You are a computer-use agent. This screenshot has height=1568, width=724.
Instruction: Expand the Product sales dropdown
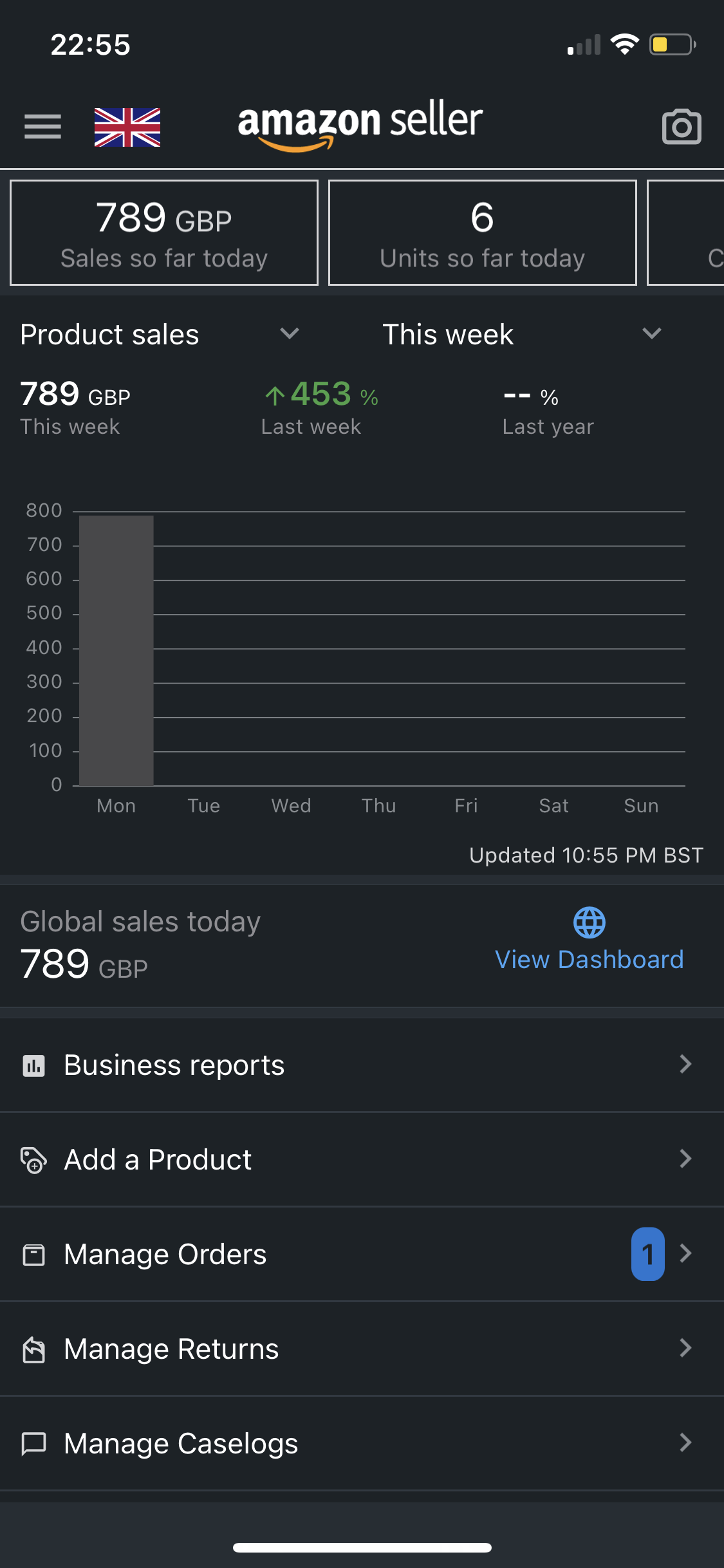pyautogui.click(x=160, y=334)
